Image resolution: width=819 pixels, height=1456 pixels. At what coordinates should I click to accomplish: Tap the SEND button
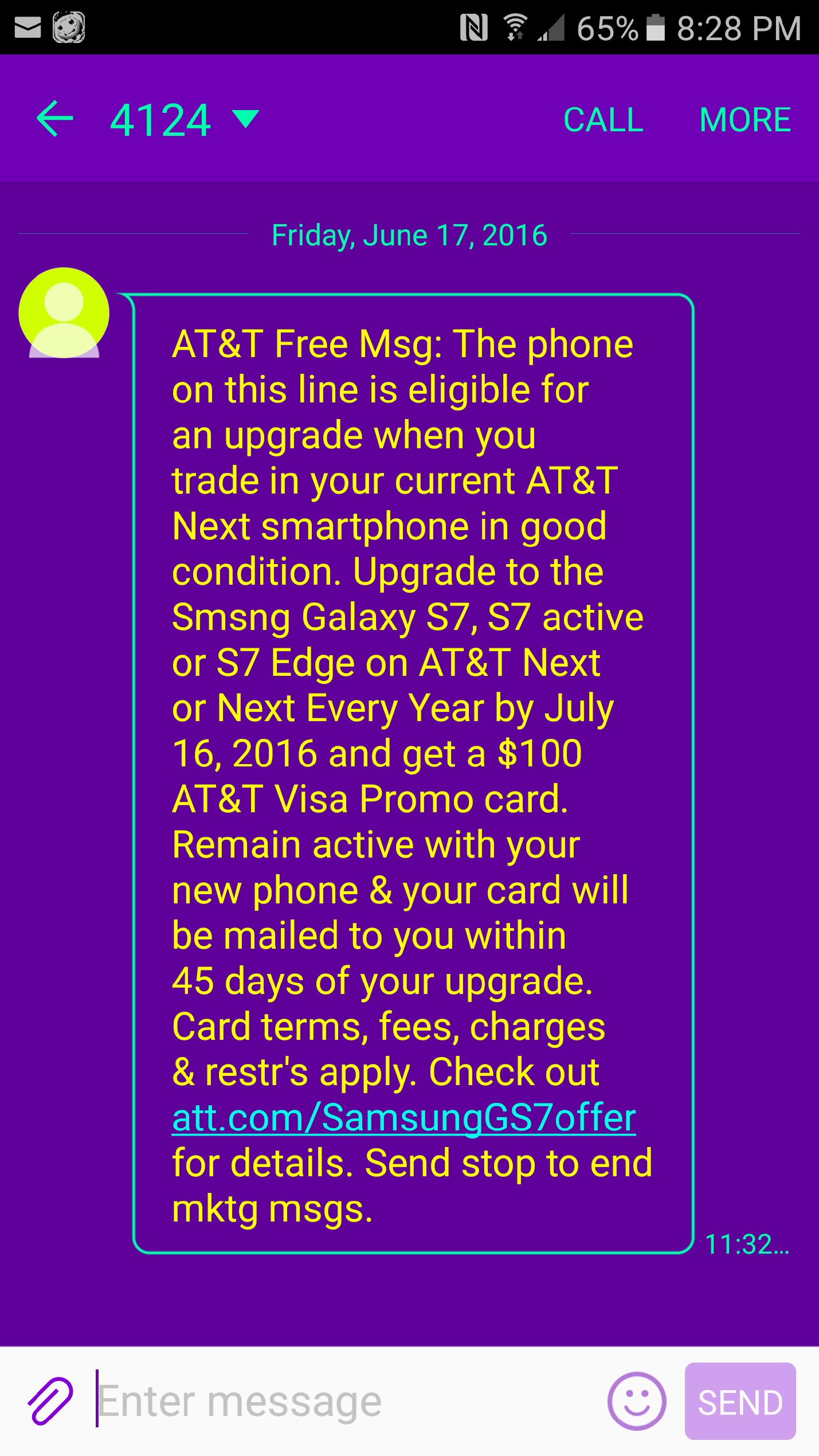[x=740, y=1401]
